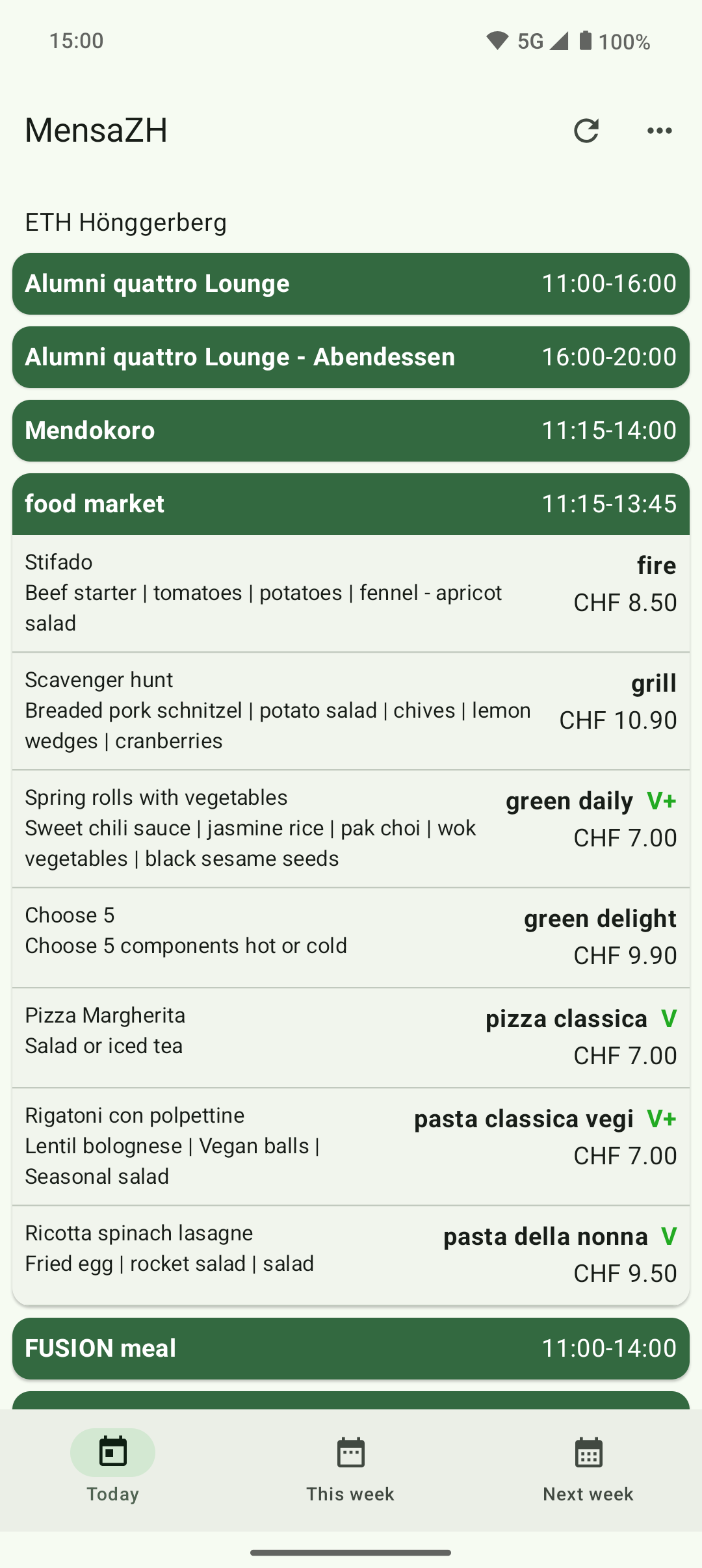Open Spring rolls with vegetables dish
Viewport: 702px width, 1568px height.
tap(351, 828)
